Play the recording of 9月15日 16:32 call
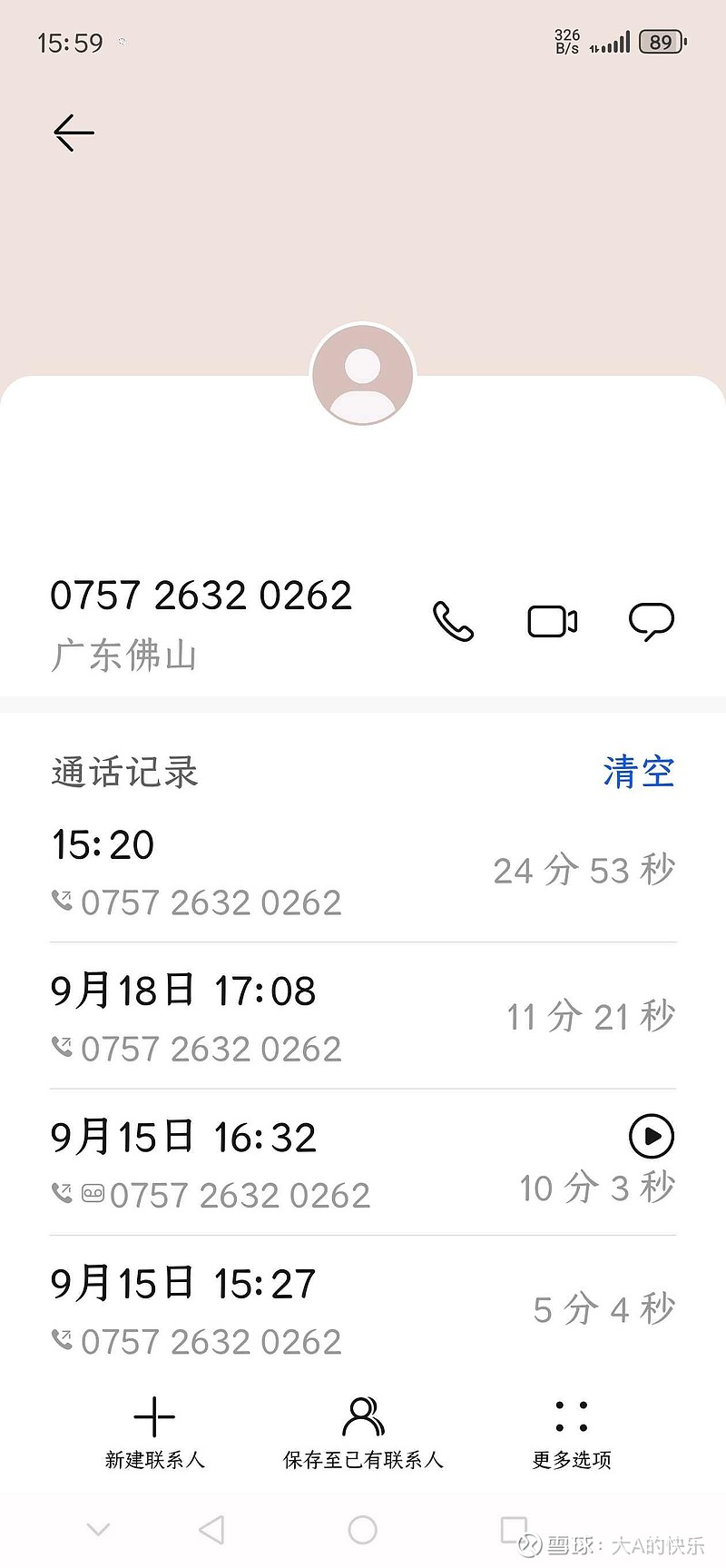The image size is (726, 1568). tap(652, 1136)
